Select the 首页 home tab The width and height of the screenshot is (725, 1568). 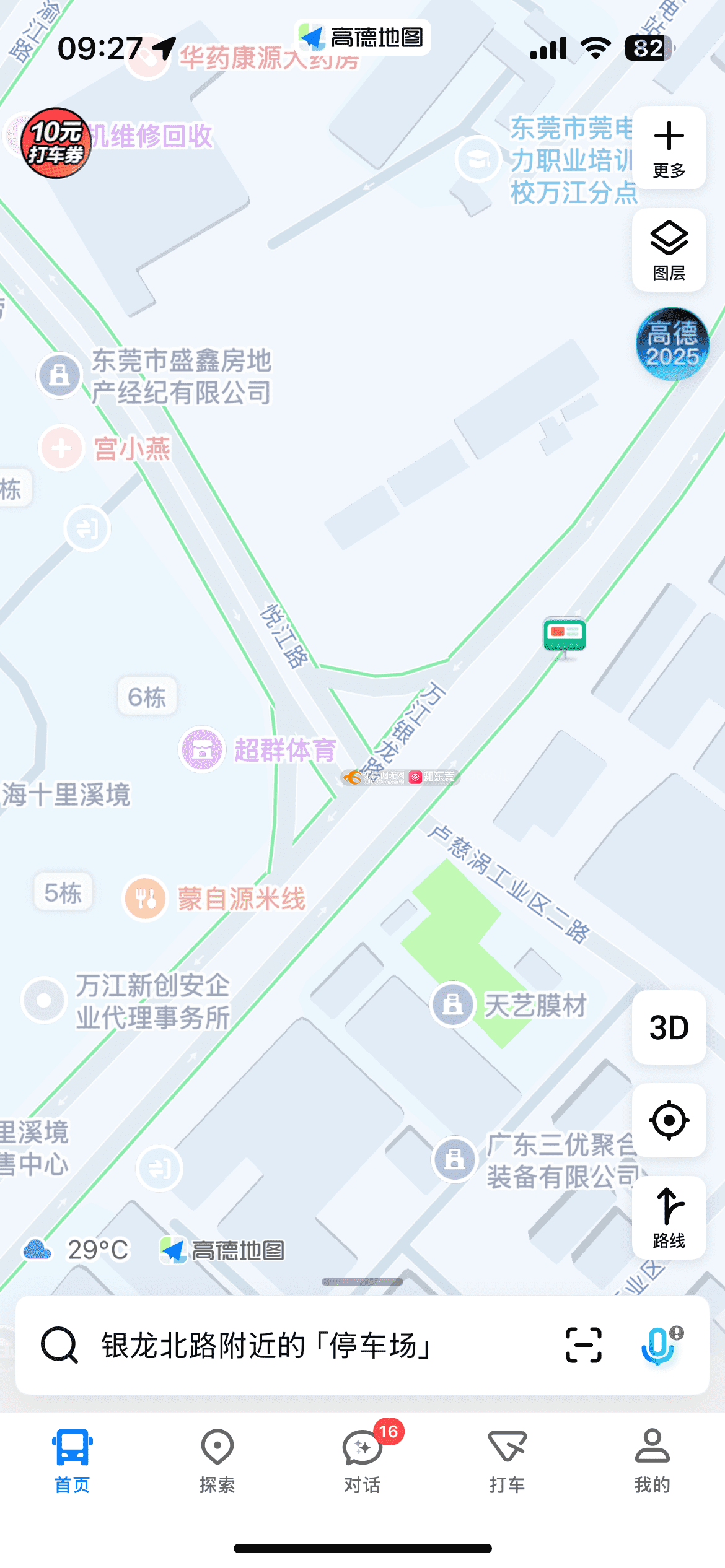click(x=72, y=1461)
